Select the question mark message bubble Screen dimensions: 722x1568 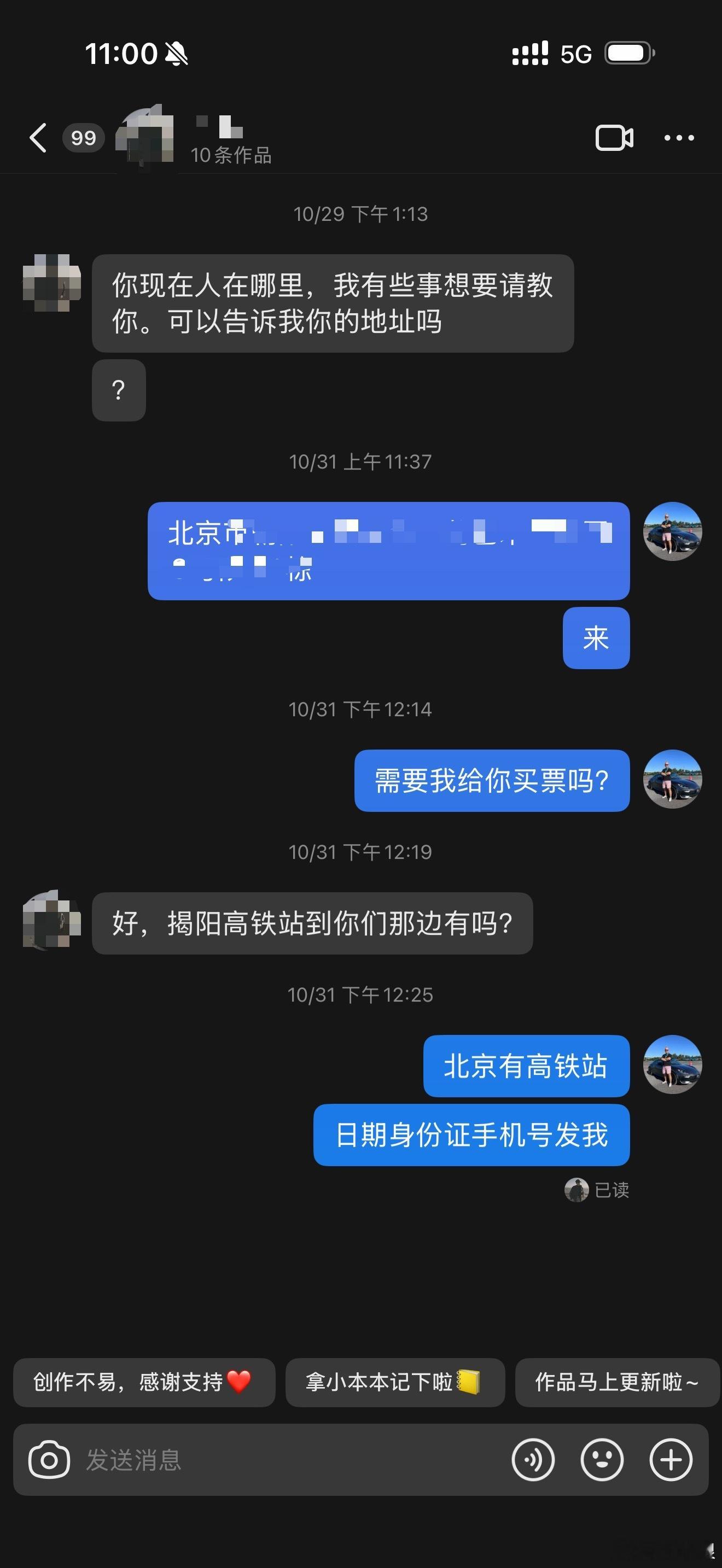click(x=118, y=390)
